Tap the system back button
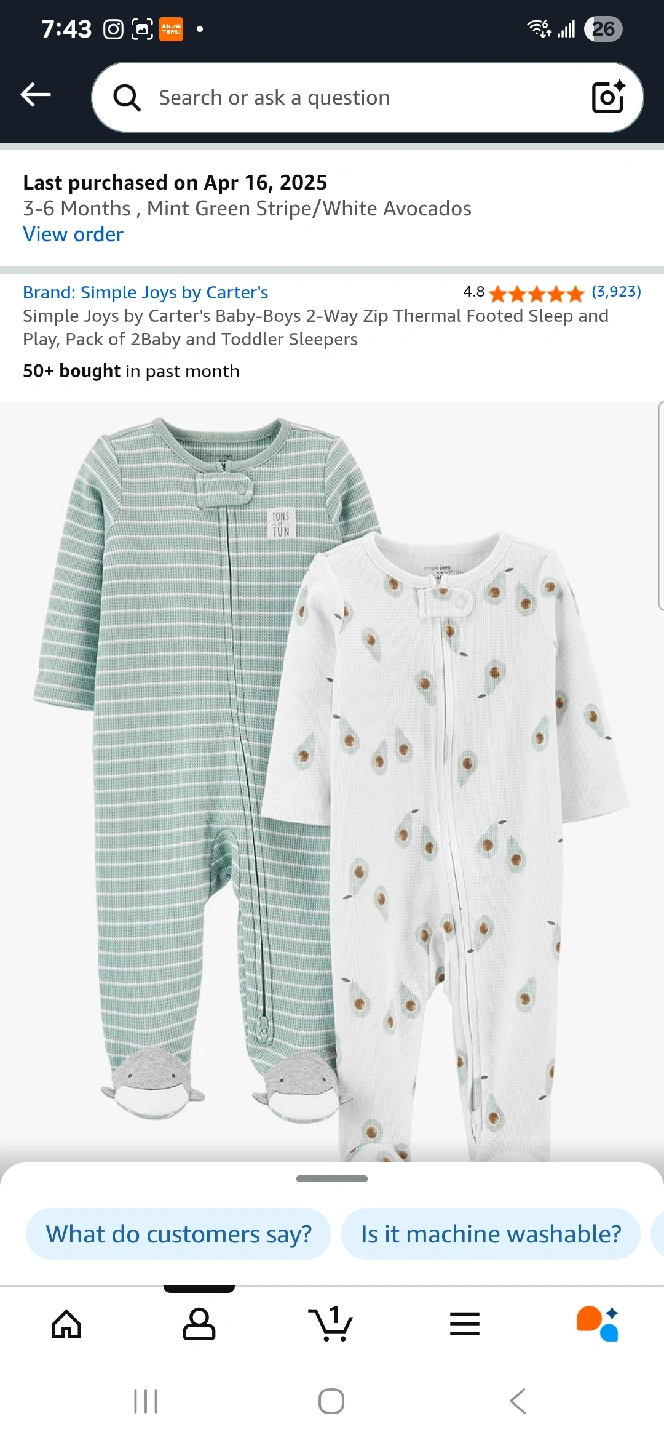The width and height of the screenshot is (664, 1440). point(517,1401)
